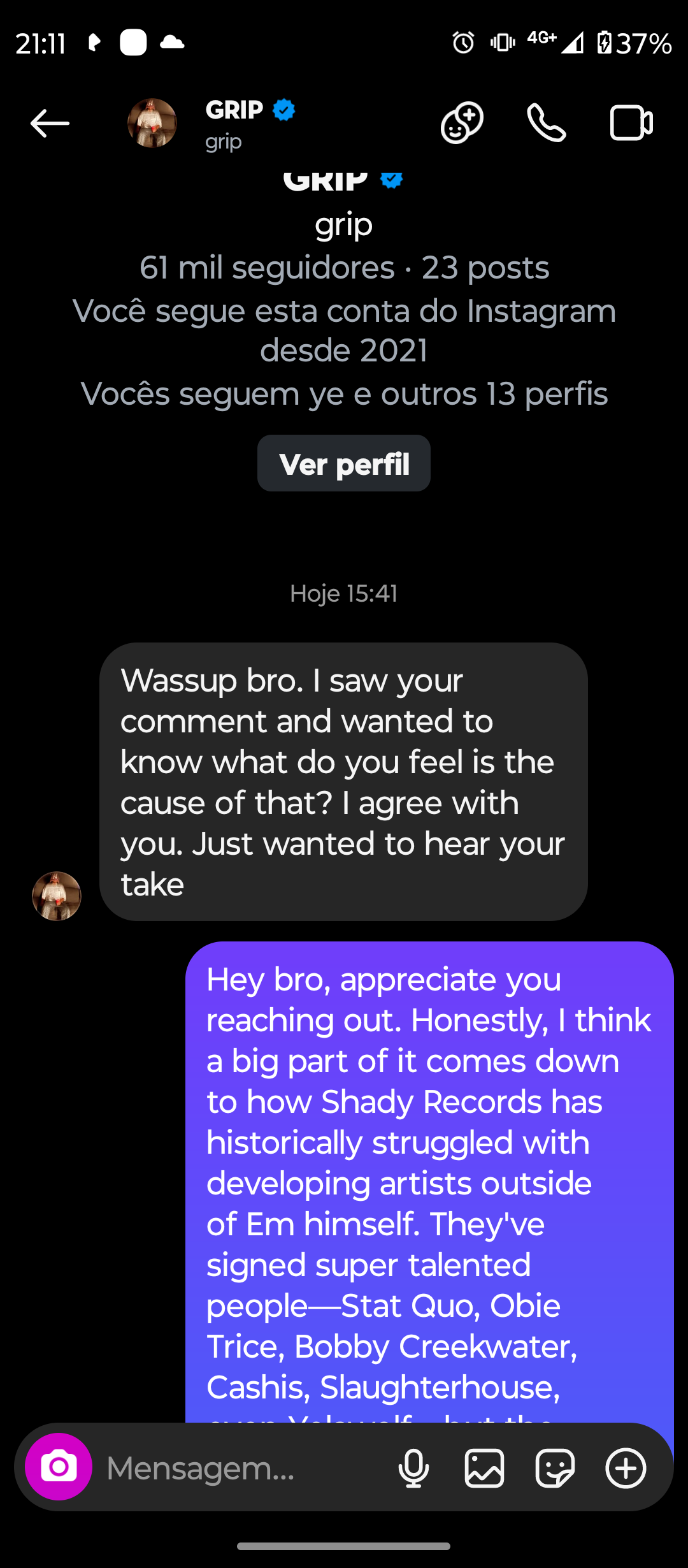Open the sticker picker
The image size is (688, 1568).
click(555, 1468)
